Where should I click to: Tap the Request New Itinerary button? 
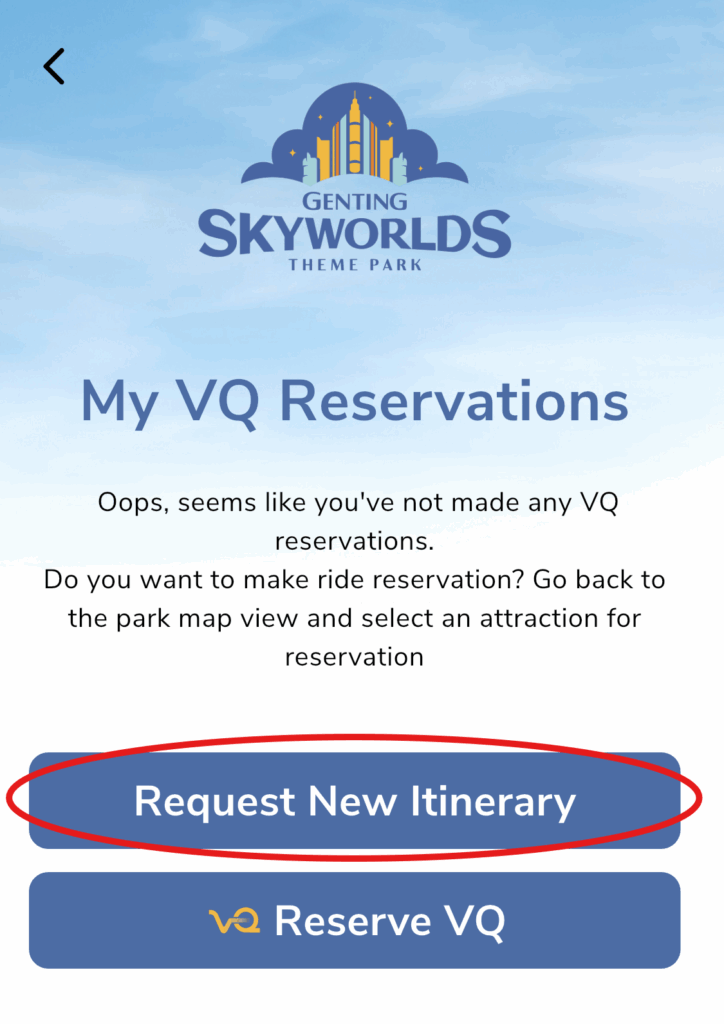pyautogui.click(x=355, y=801)
